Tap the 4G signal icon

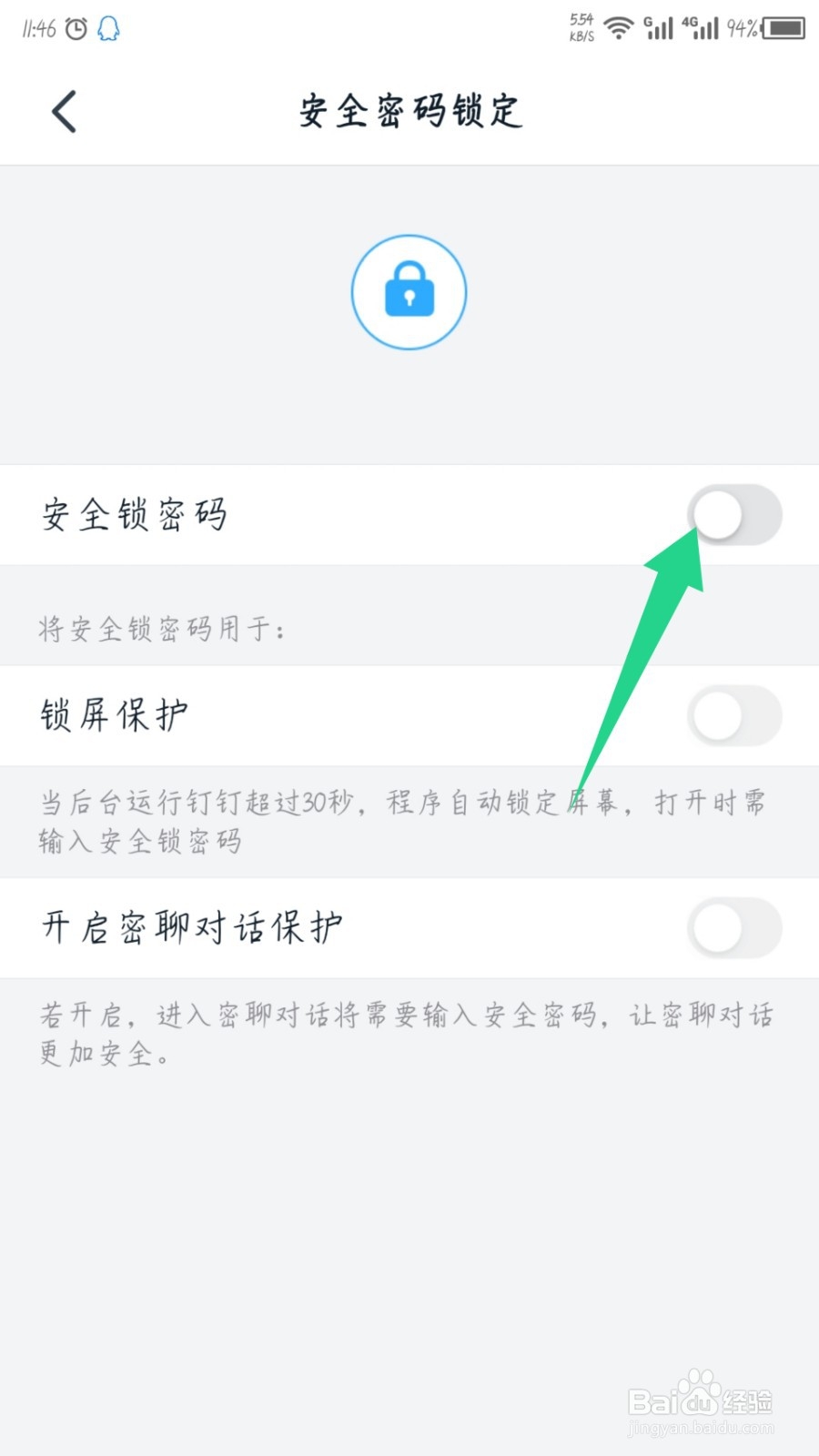[702, 27]
